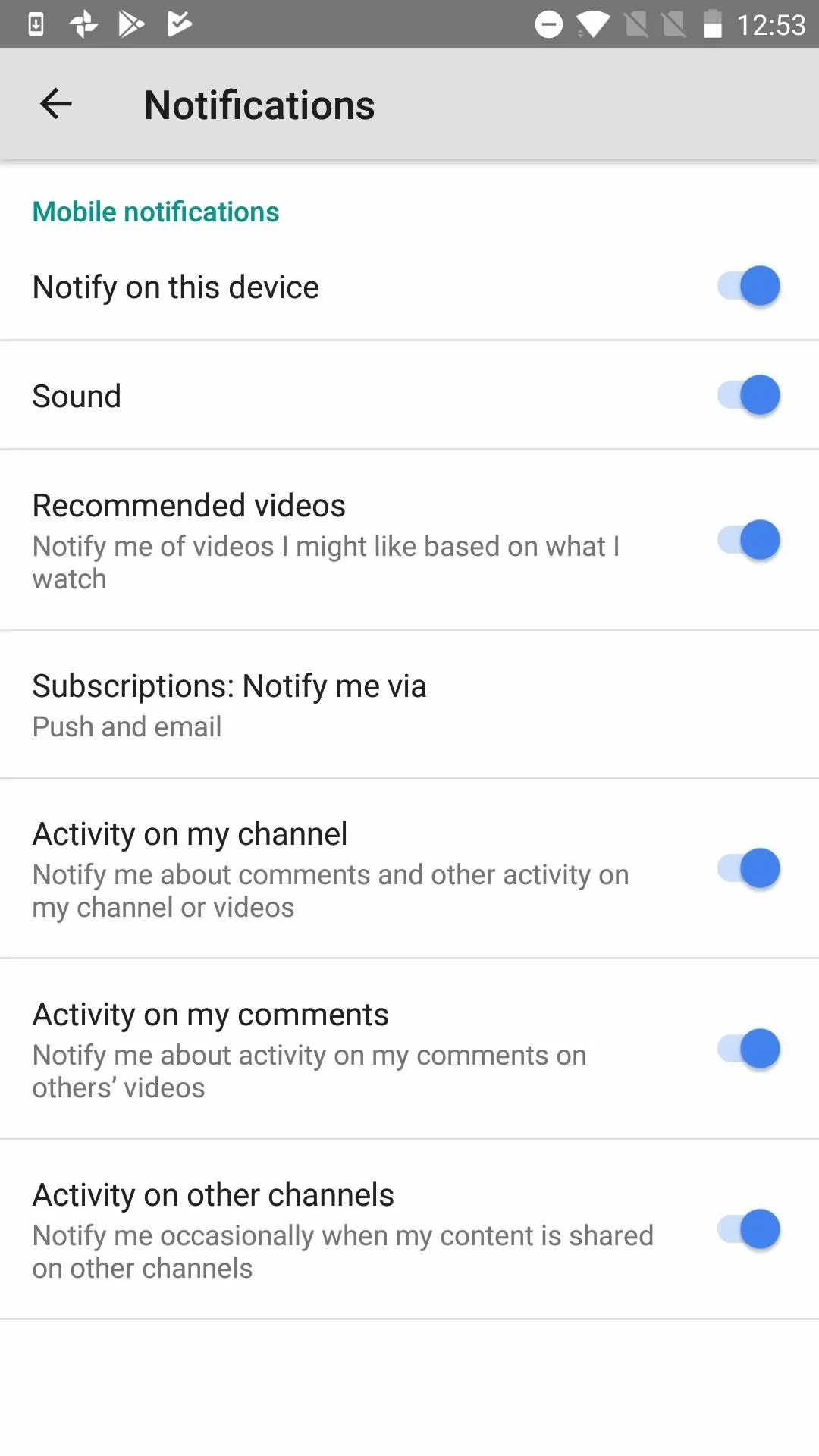Toggle Activity on my channel
Screen dimensions: 819x1456
tap(749, 869)
